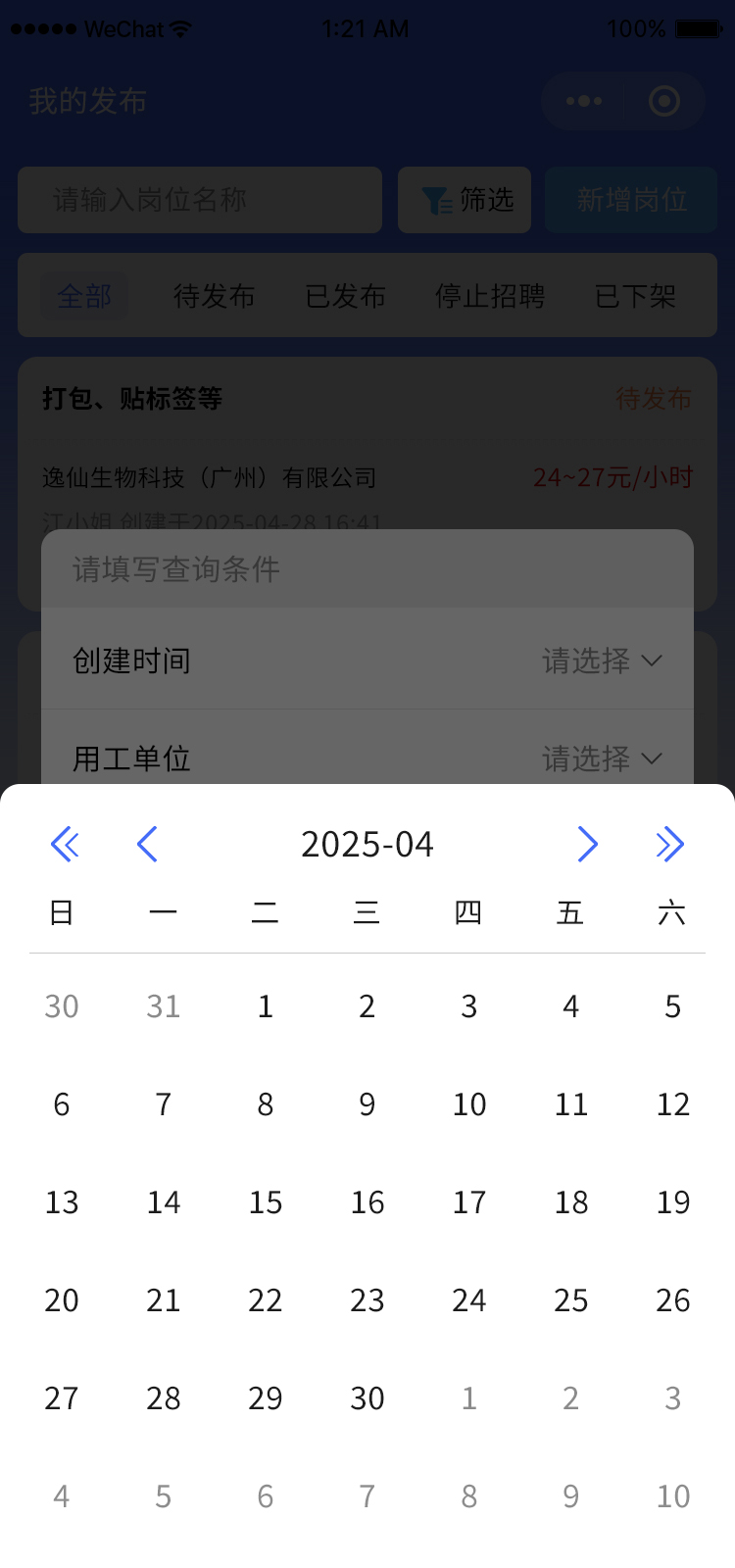Select April 15 in the calendar

pyautogui.click(x=266, y=1202)
